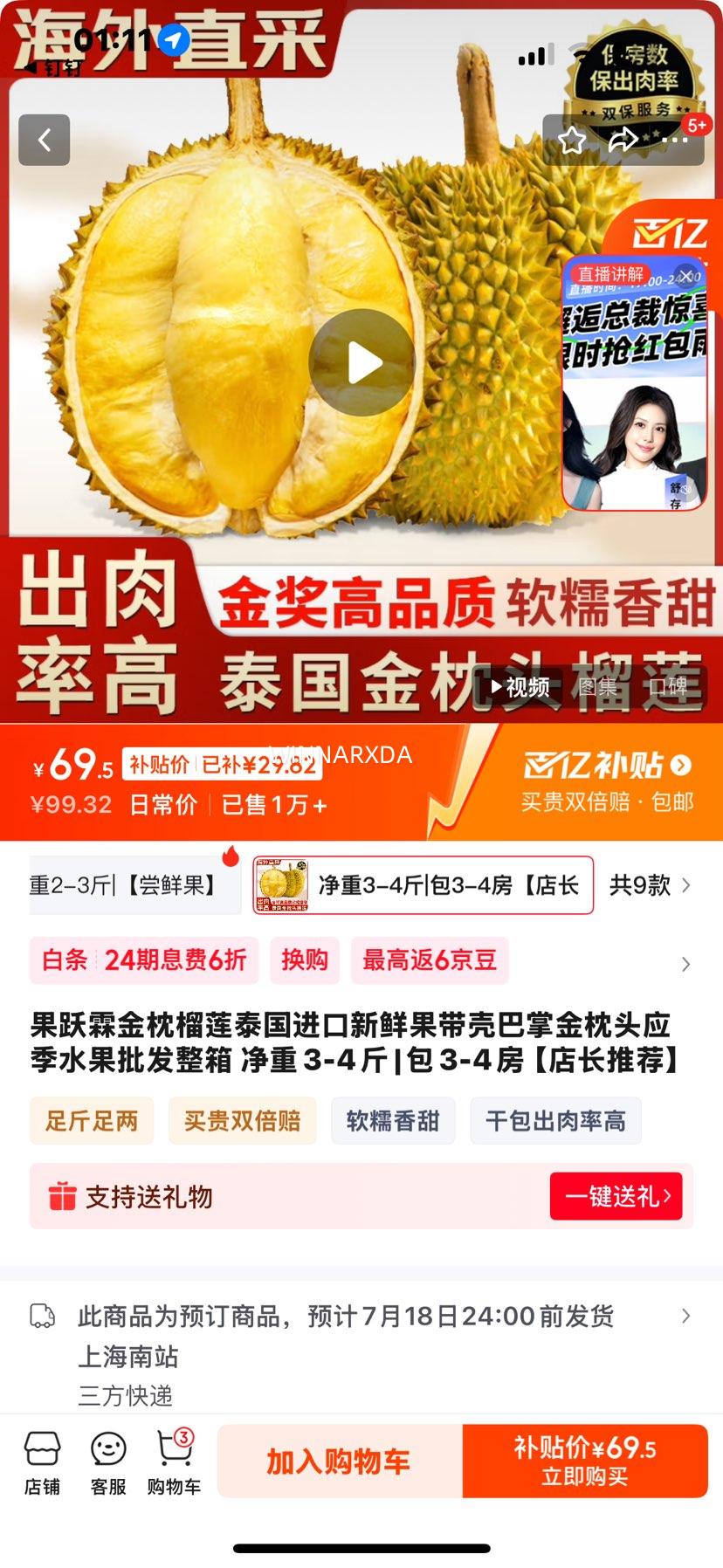Go back from product page
The width and height of the screenshot is (723, 1568).
pyautogui.click(x=45, y=140)
